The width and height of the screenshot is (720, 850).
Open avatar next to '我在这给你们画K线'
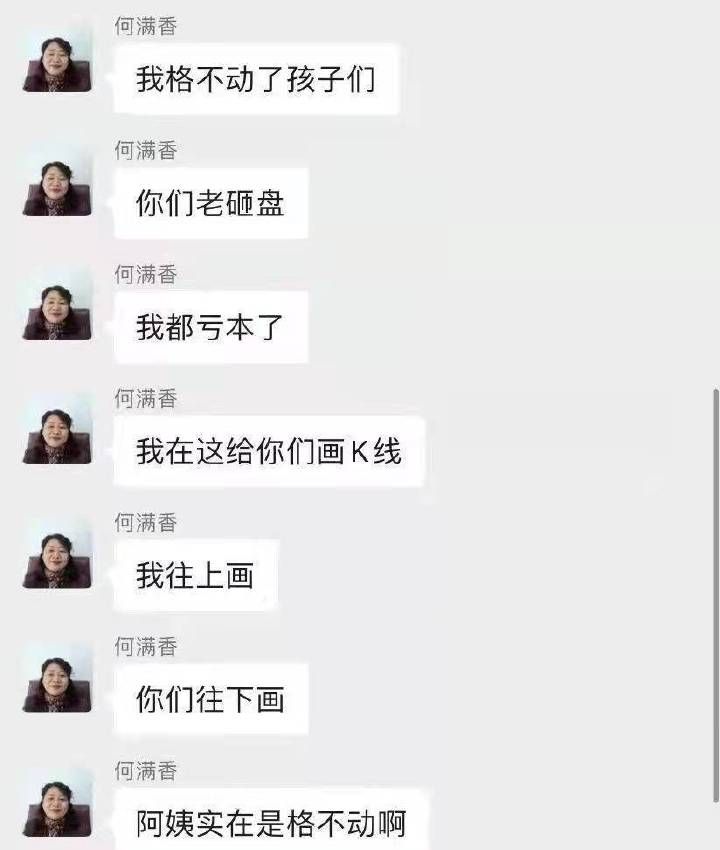(57, 434)
